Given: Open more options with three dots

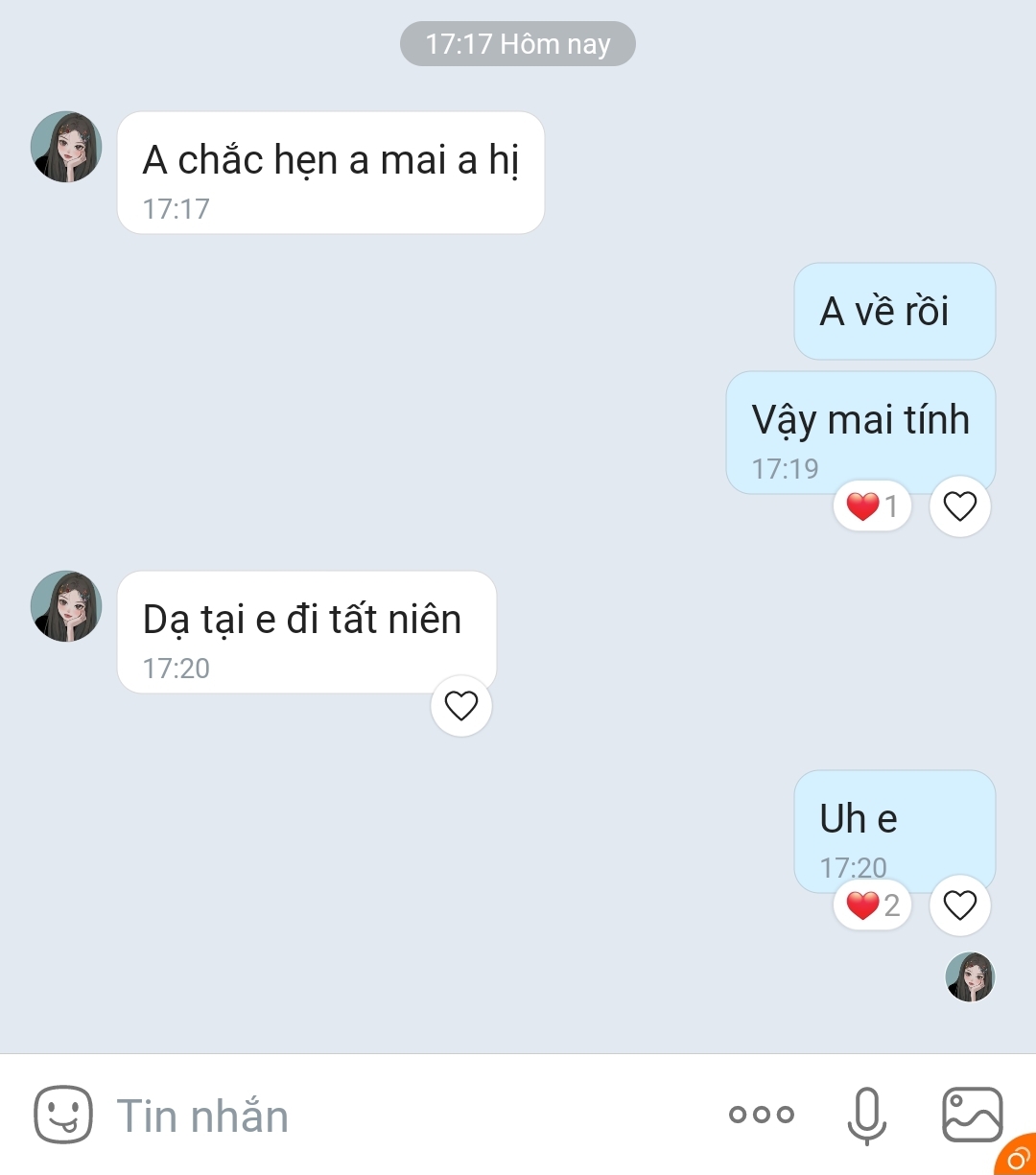Looking at the screenshot, I should pyautogui.click(x=762, y=1115).
